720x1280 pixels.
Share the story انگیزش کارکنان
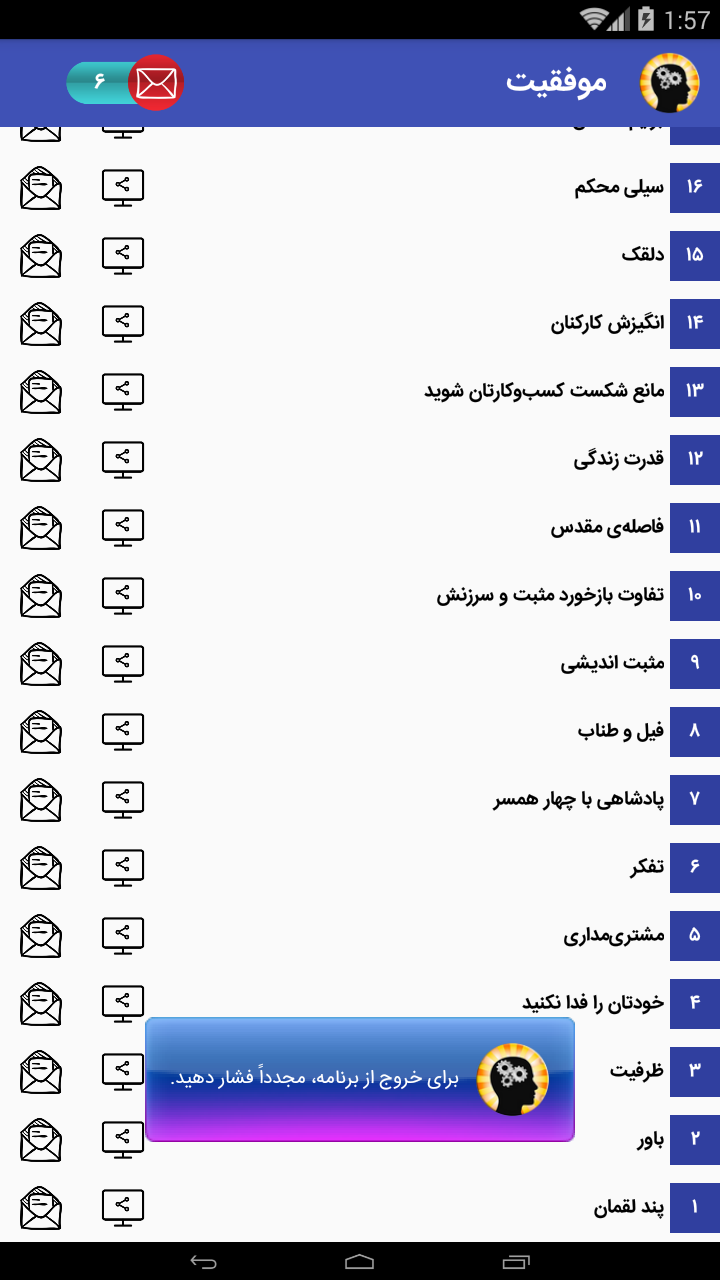pyautogui.click(x=123, y=324)
